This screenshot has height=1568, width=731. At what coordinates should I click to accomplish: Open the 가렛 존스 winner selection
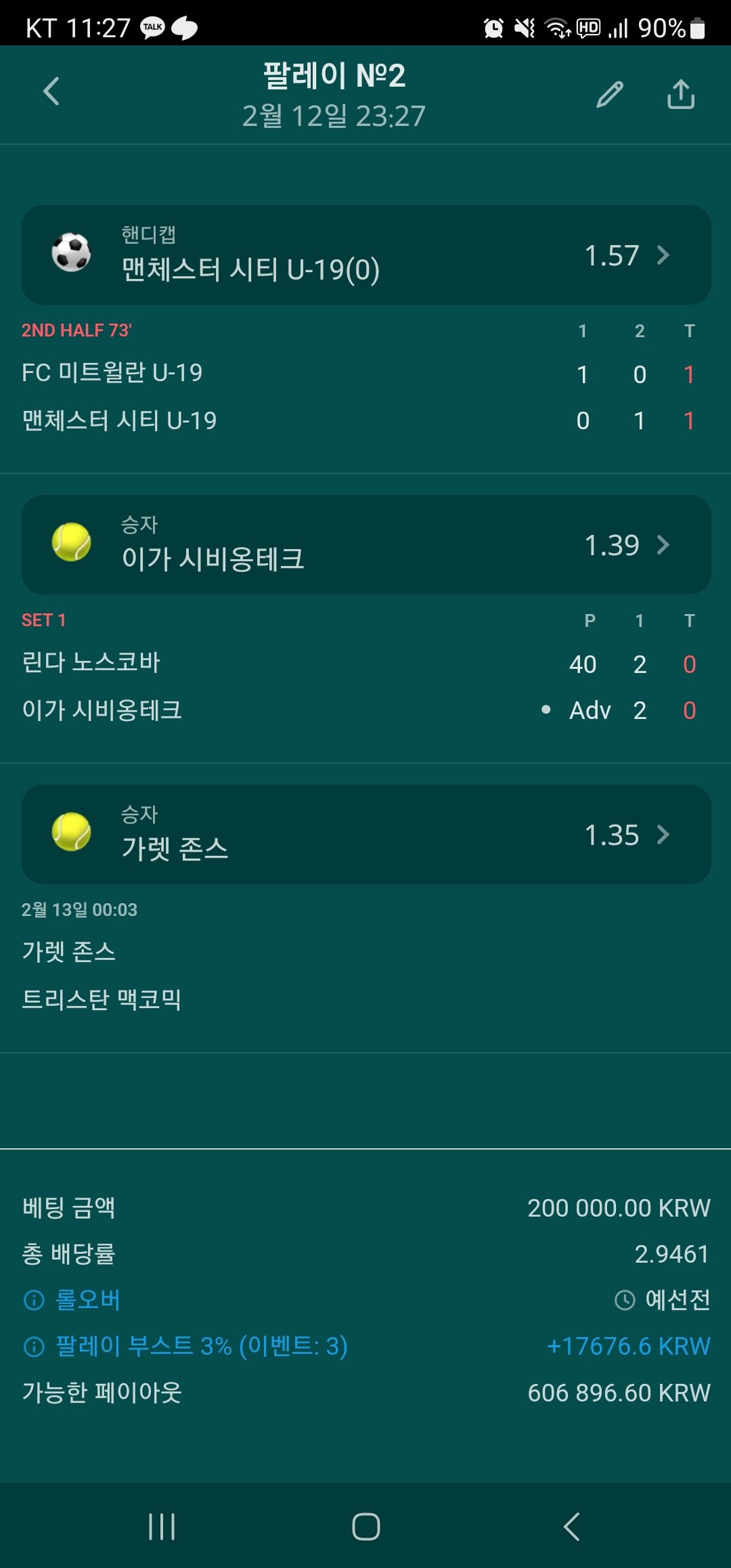(365, 835)
